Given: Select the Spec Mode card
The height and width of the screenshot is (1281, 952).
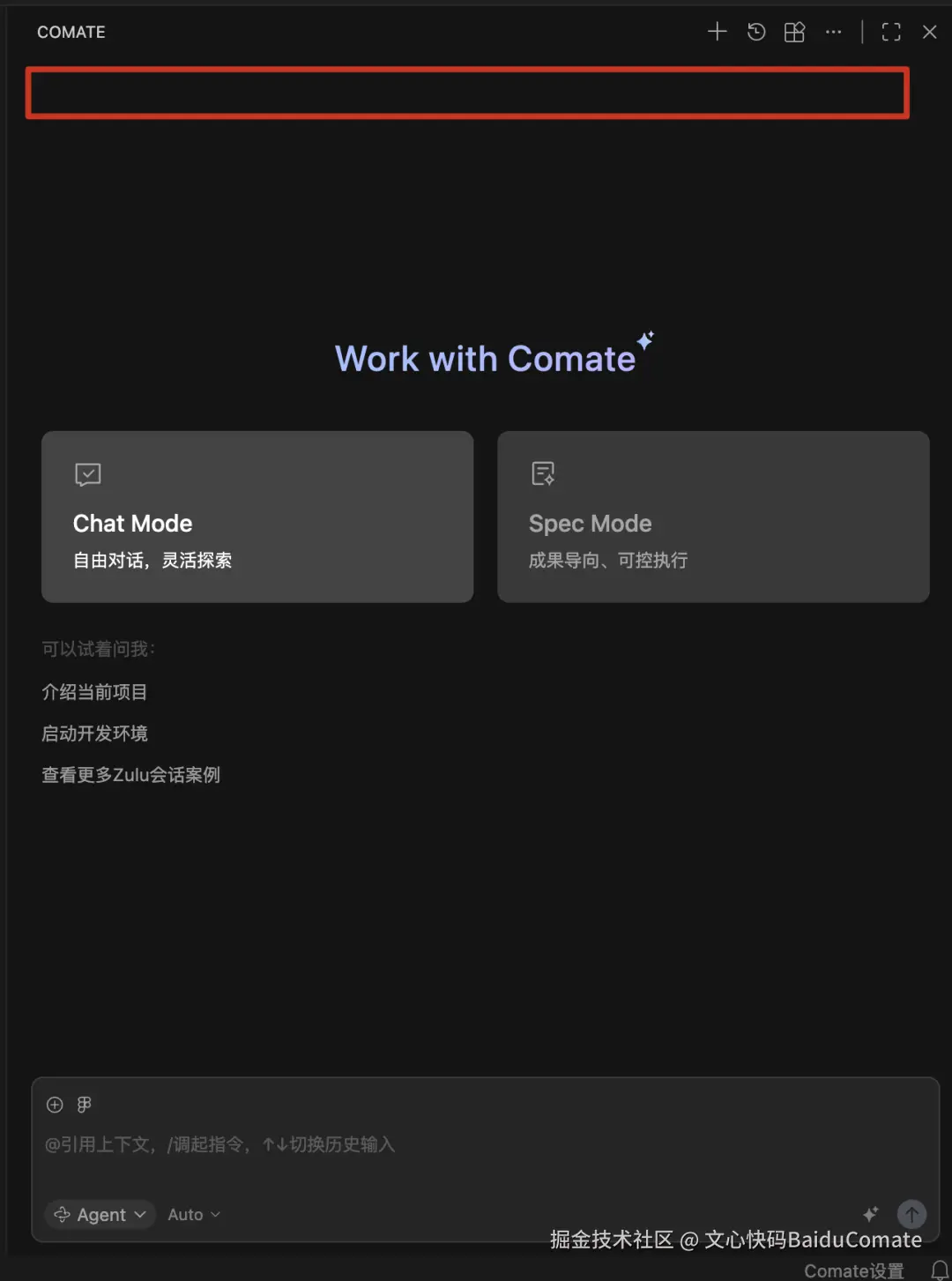Looking at the screenshot, I should (713, 517).
